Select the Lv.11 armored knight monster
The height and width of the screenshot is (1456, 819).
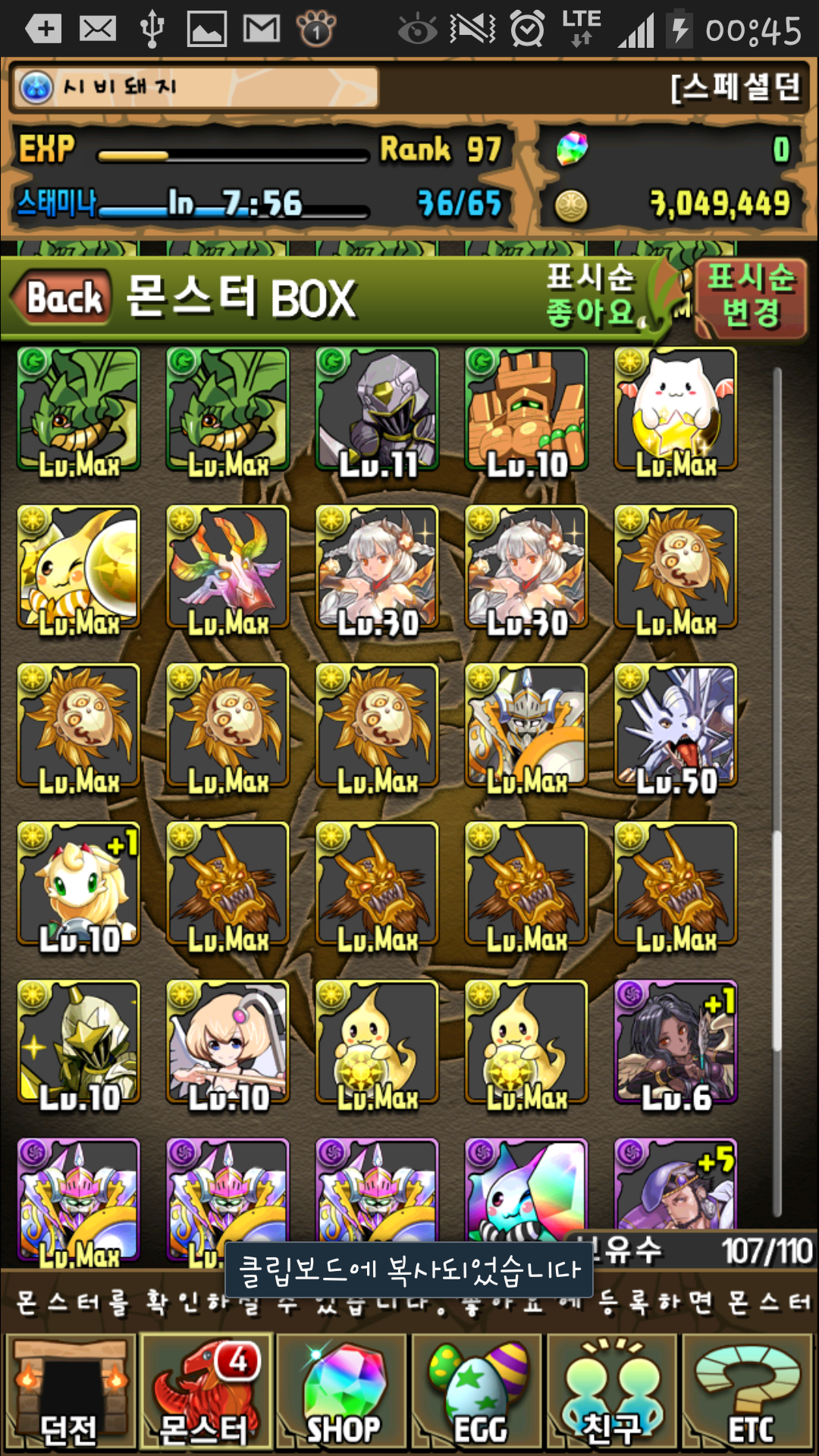(x=378, y=410)
